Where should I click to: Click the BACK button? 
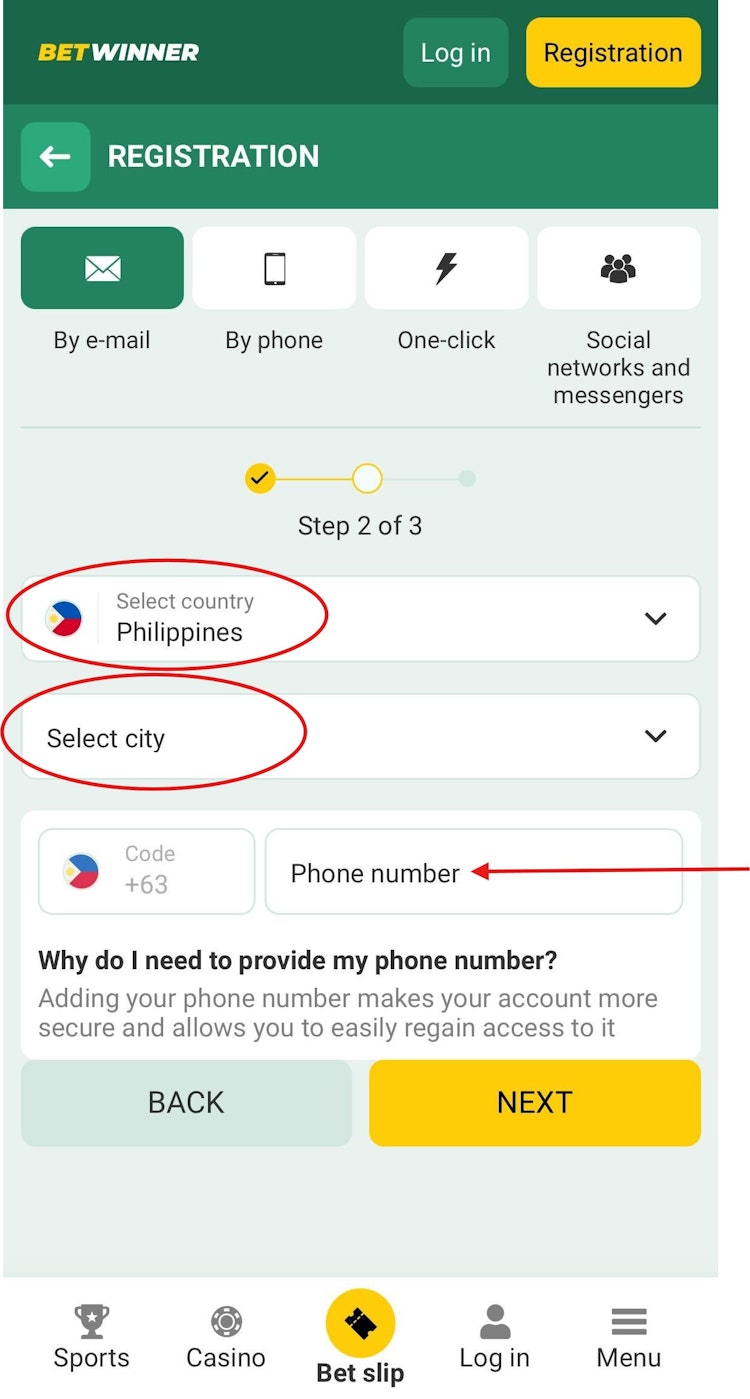coord(186,1103)
